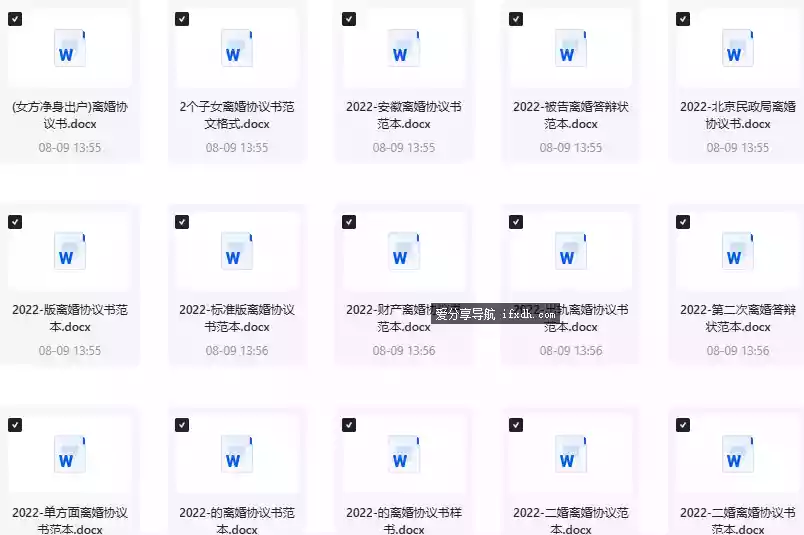This screenshot has width=804, height=535.
Task: Open 2个子女离婚协议书范文格式.docx
Action: (237, 48)
